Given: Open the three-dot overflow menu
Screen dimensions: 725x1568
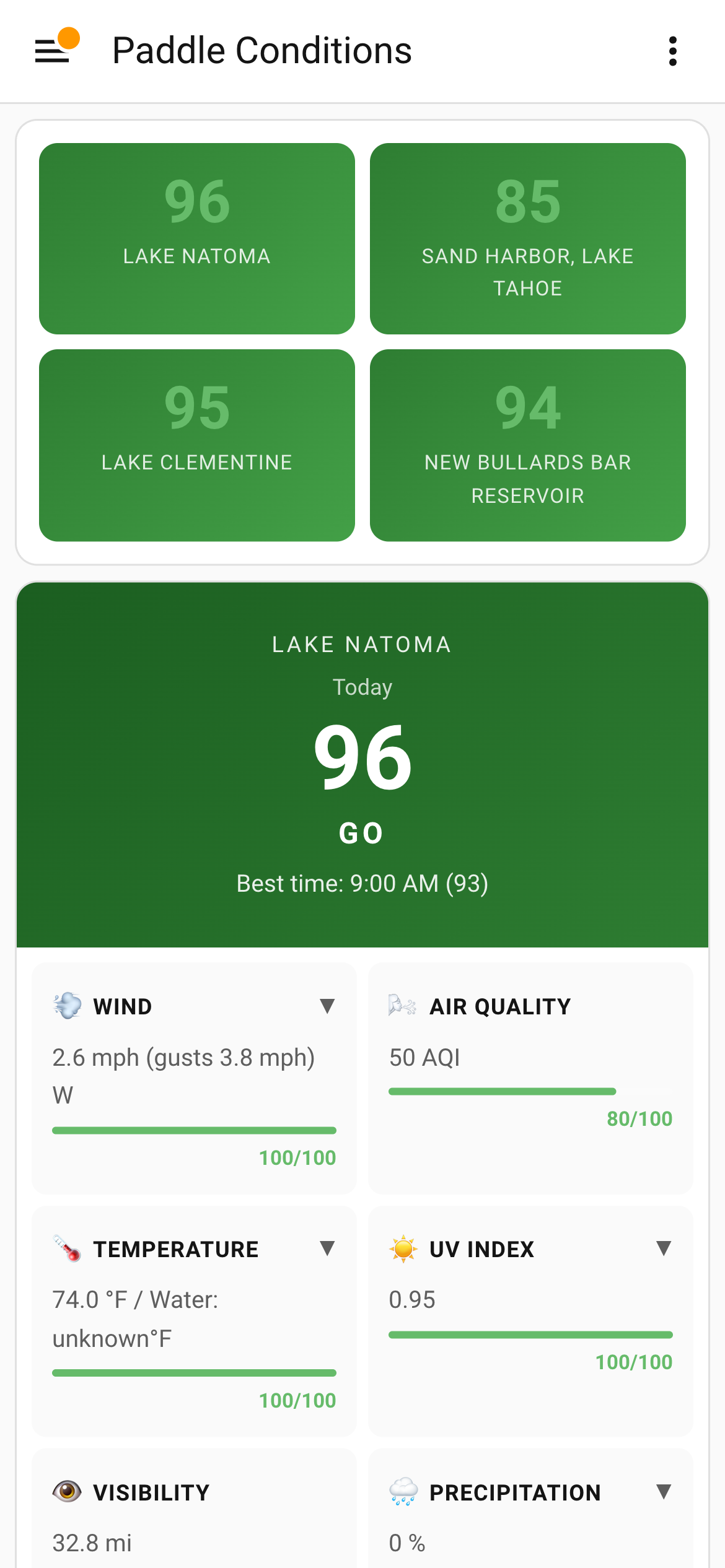Looking at the screenshot, I should [673, 51].
